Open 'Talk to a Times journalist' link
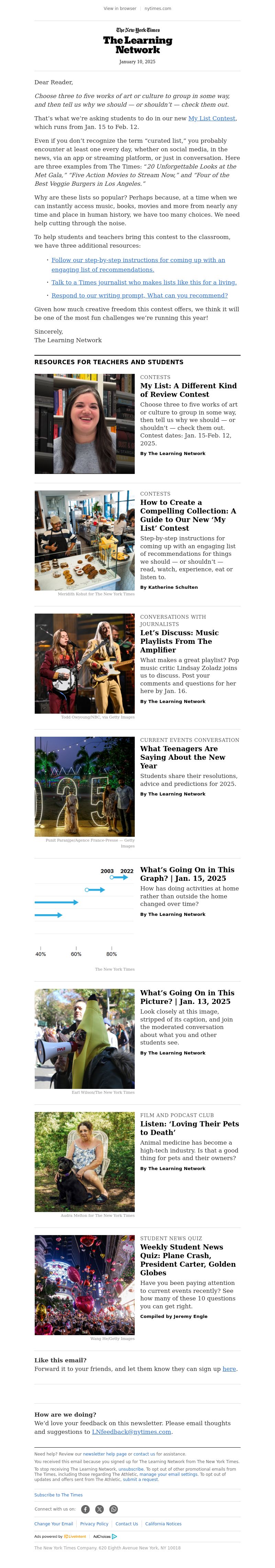The image size is (275, 1568). click(144, 282)
